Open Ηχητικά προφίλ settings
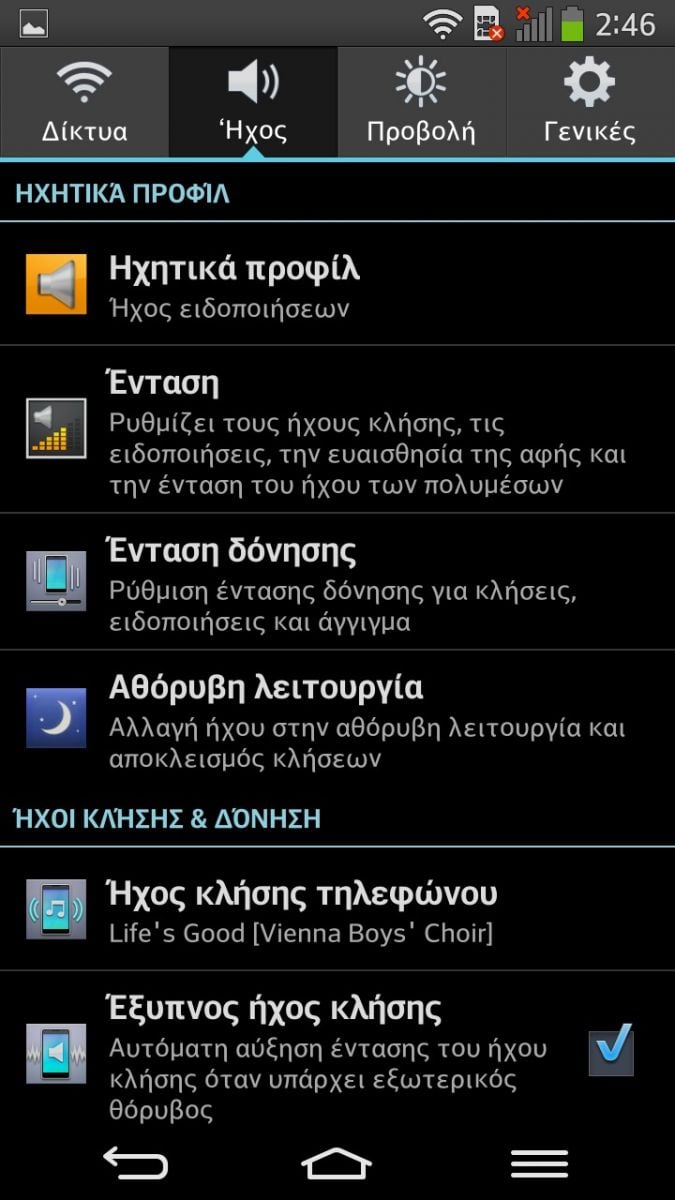Viewport: 675px width, 1200px height. point(337,284)
